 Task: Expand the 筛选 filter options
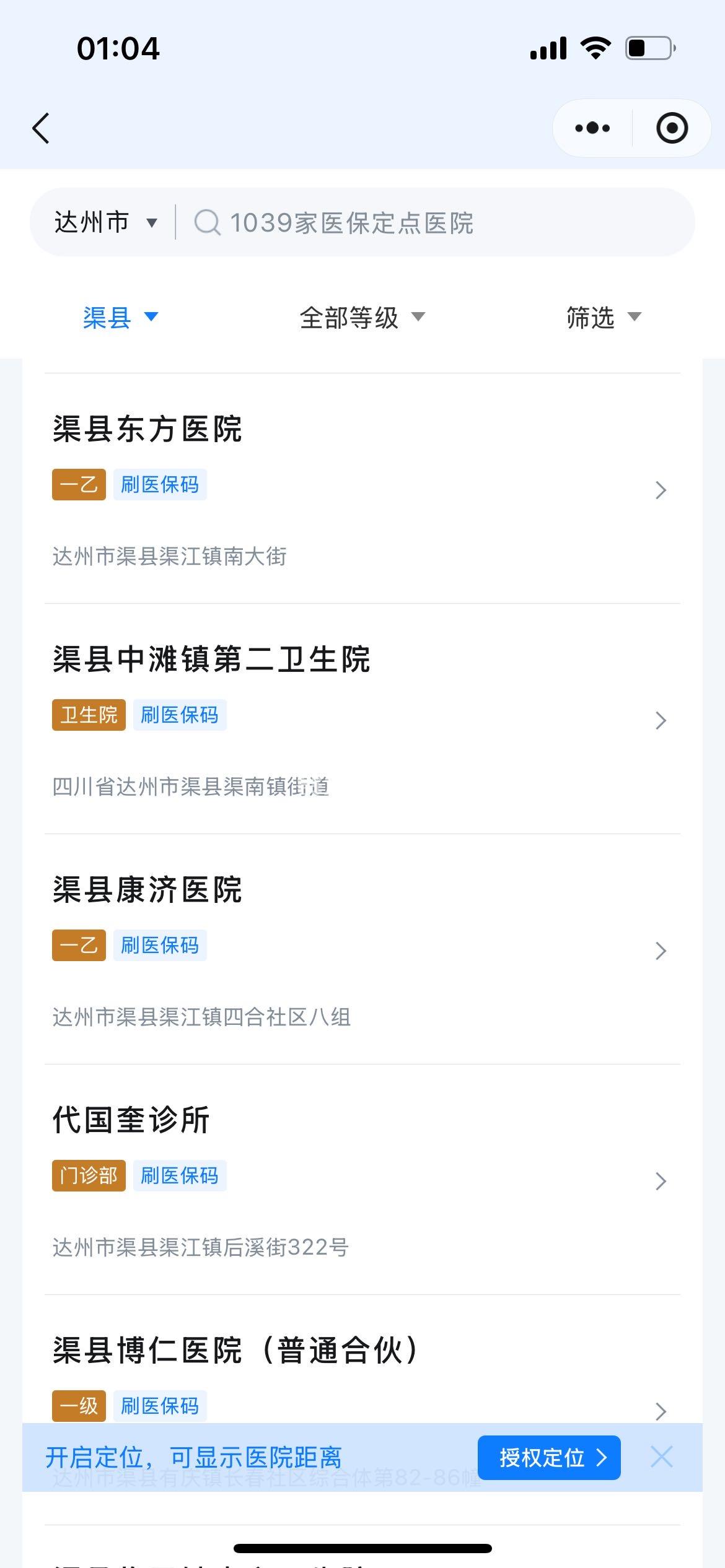click(603, 318)
